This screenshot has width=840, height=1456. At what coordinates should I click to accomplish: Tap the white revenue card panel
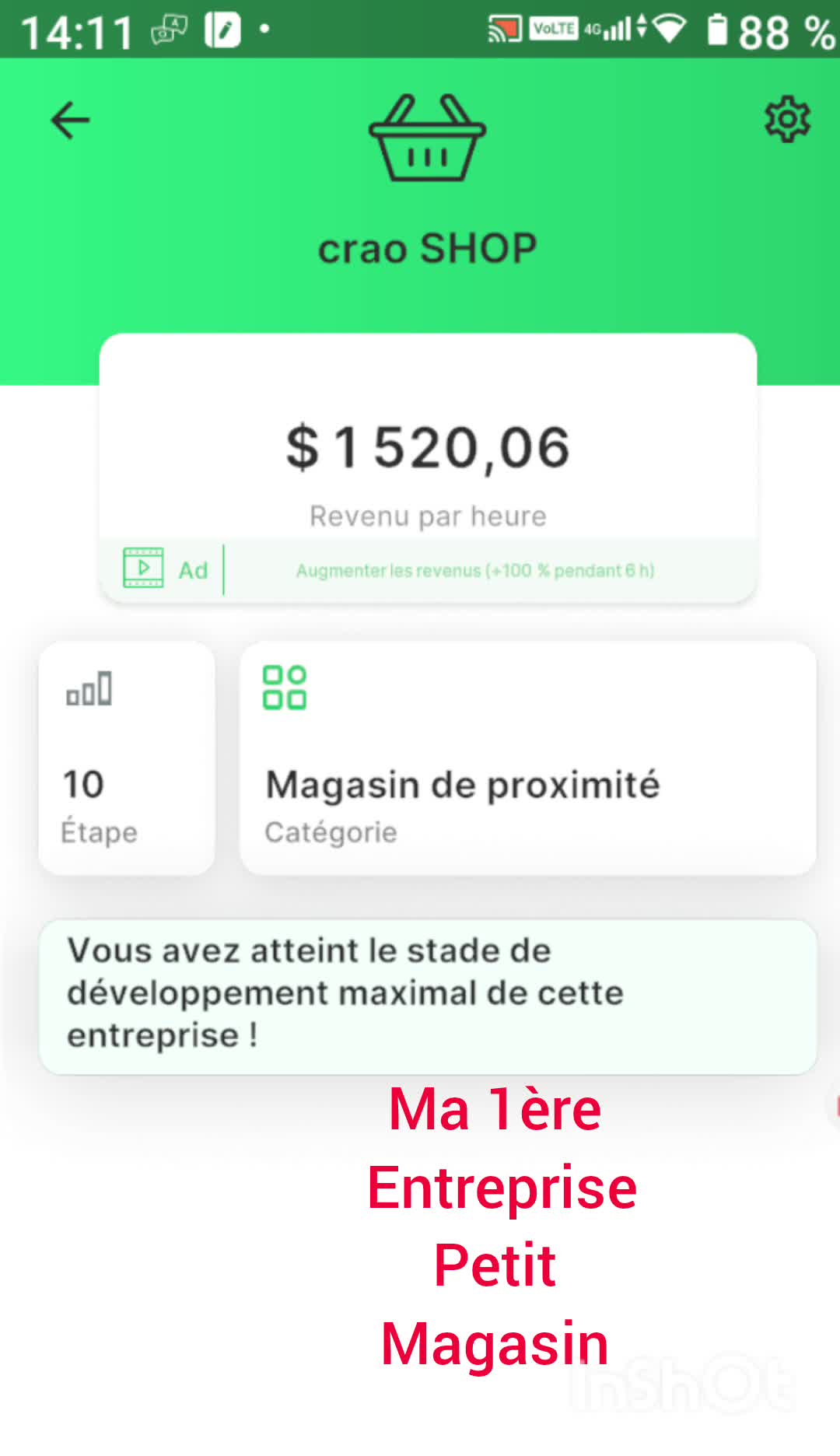(x=427, y=467)
